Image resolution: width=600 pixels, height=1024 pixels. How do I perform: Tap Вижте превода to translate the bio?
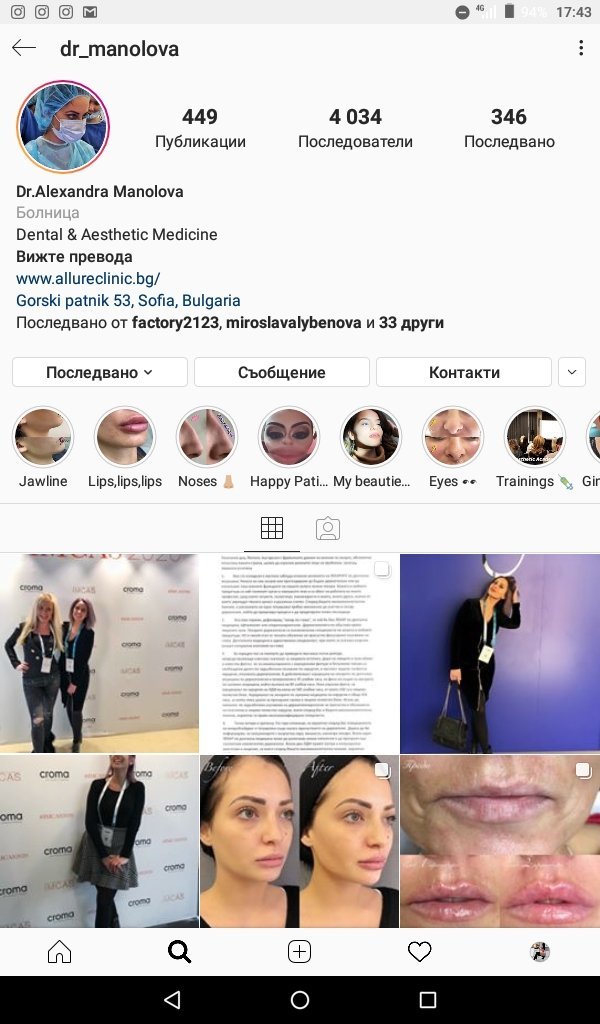(x=74, y=256)
